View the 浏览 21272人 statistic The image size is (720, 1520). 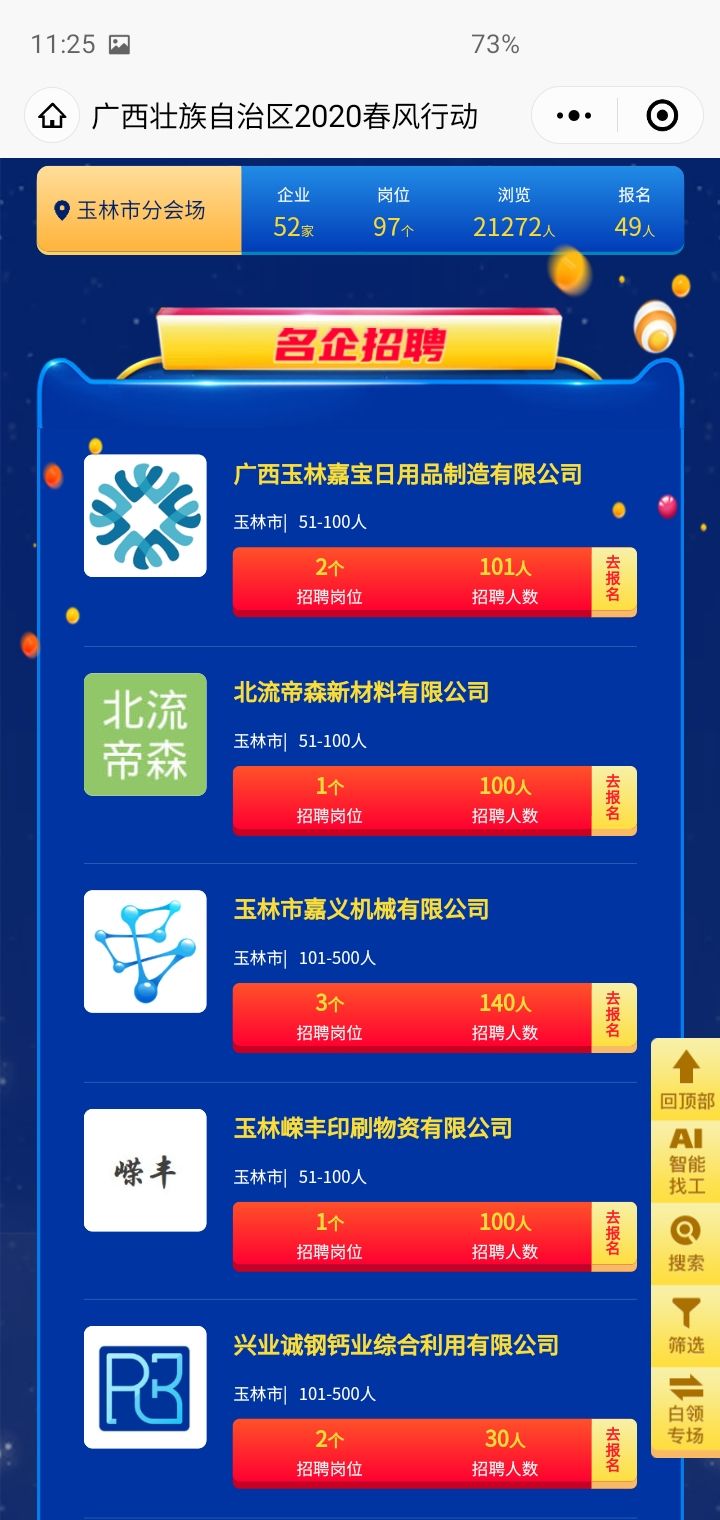click(513, 209)
